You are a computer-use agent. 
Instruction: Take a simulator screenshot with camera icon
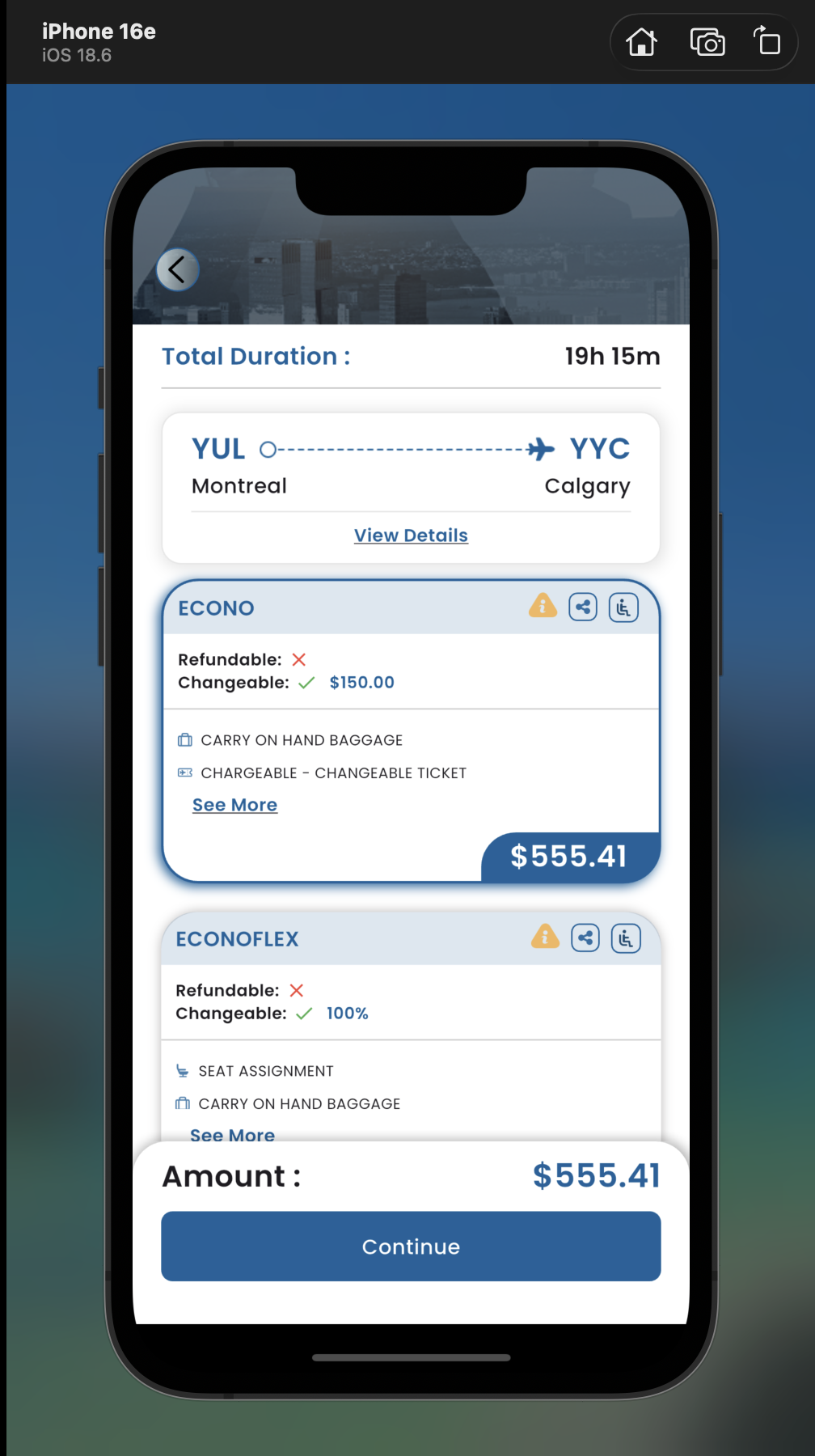click(707, 42)
